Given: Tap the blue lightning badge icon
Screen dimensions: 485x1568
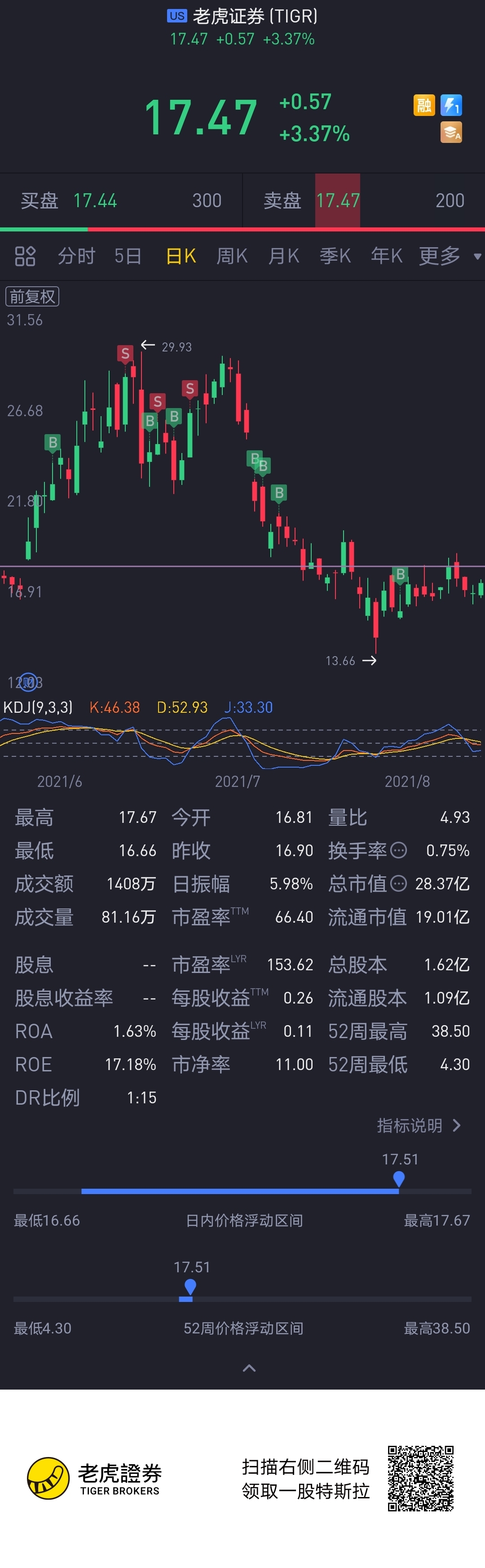Looking at the screenshot, I should pyautogui.click(x=451, y=105).
